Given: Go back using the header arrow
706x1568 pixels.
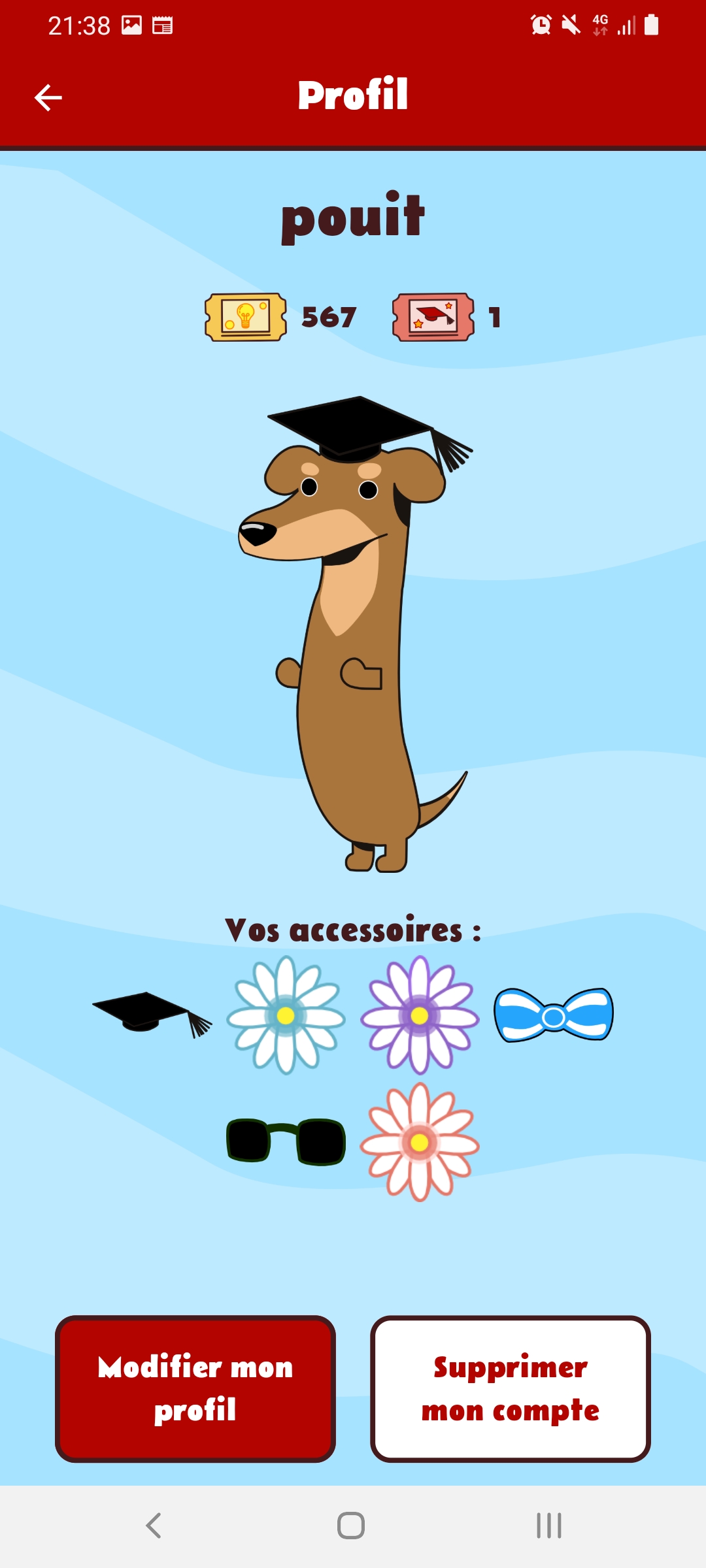Looking at the screenshot, I should tap(48, 98).
